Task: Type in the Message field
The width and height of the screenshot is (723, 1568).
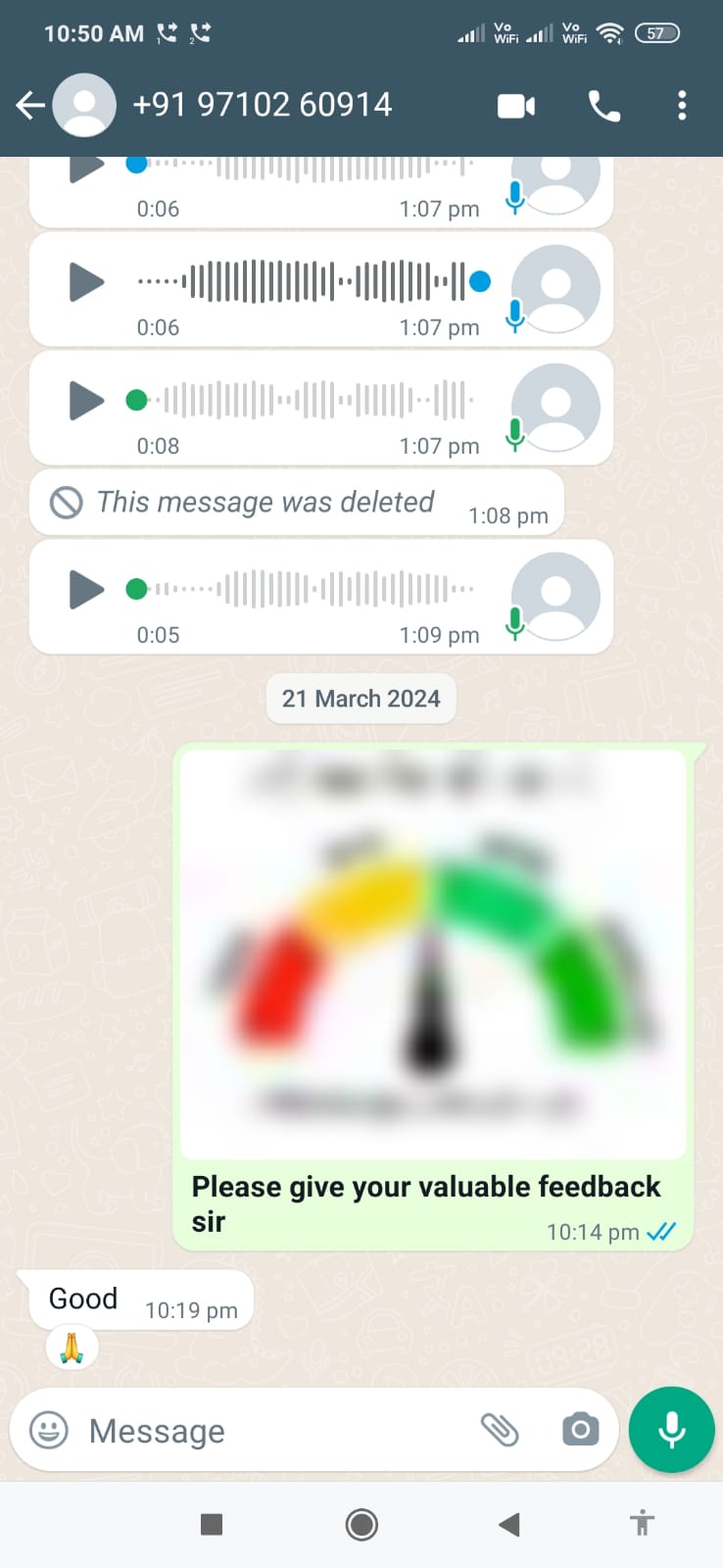Action: coord(274,1431)
